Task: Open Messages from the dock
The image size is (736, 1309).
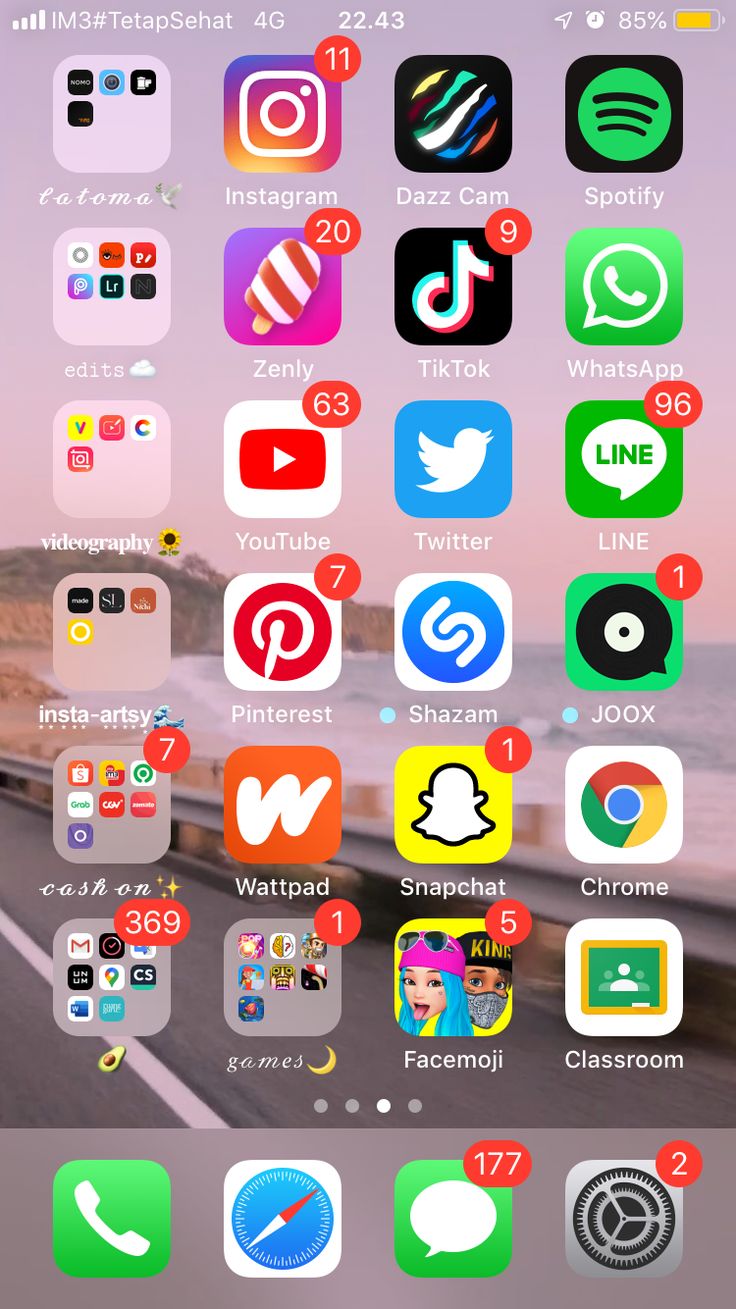Action: tap(453, 1218)
